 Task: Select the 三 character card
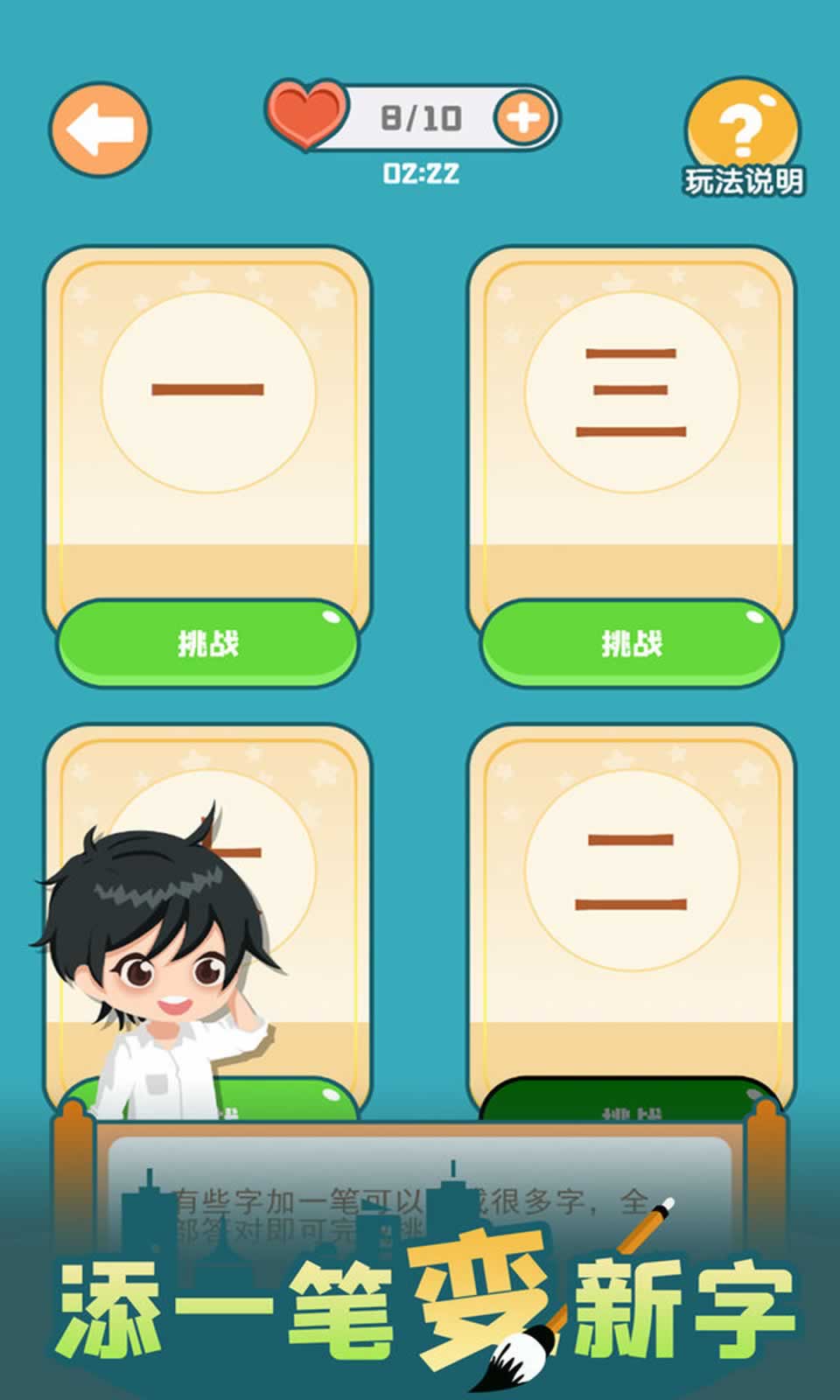[631, 392]
